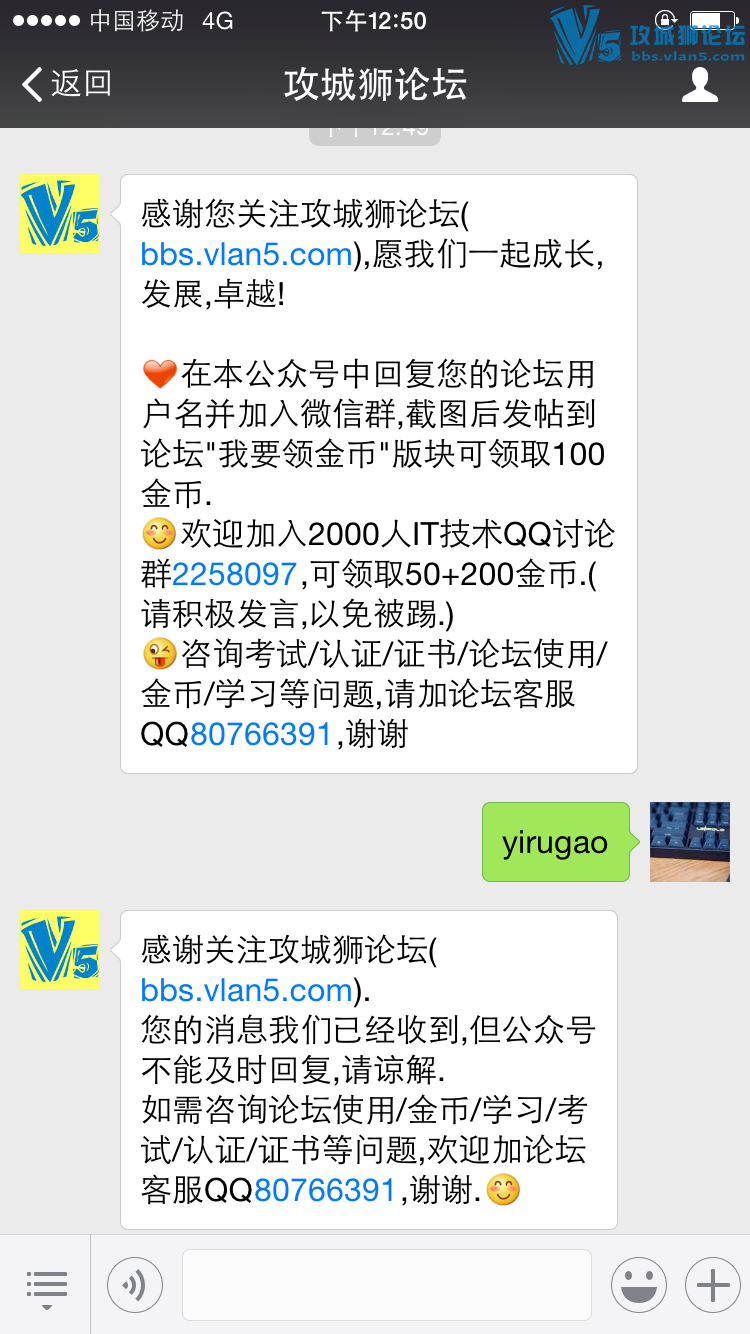Image resolution: width=750 pixels, height=1334 pixels.
Task: Tap the QQ group number 2258097
Action: (x=235, y=574)
